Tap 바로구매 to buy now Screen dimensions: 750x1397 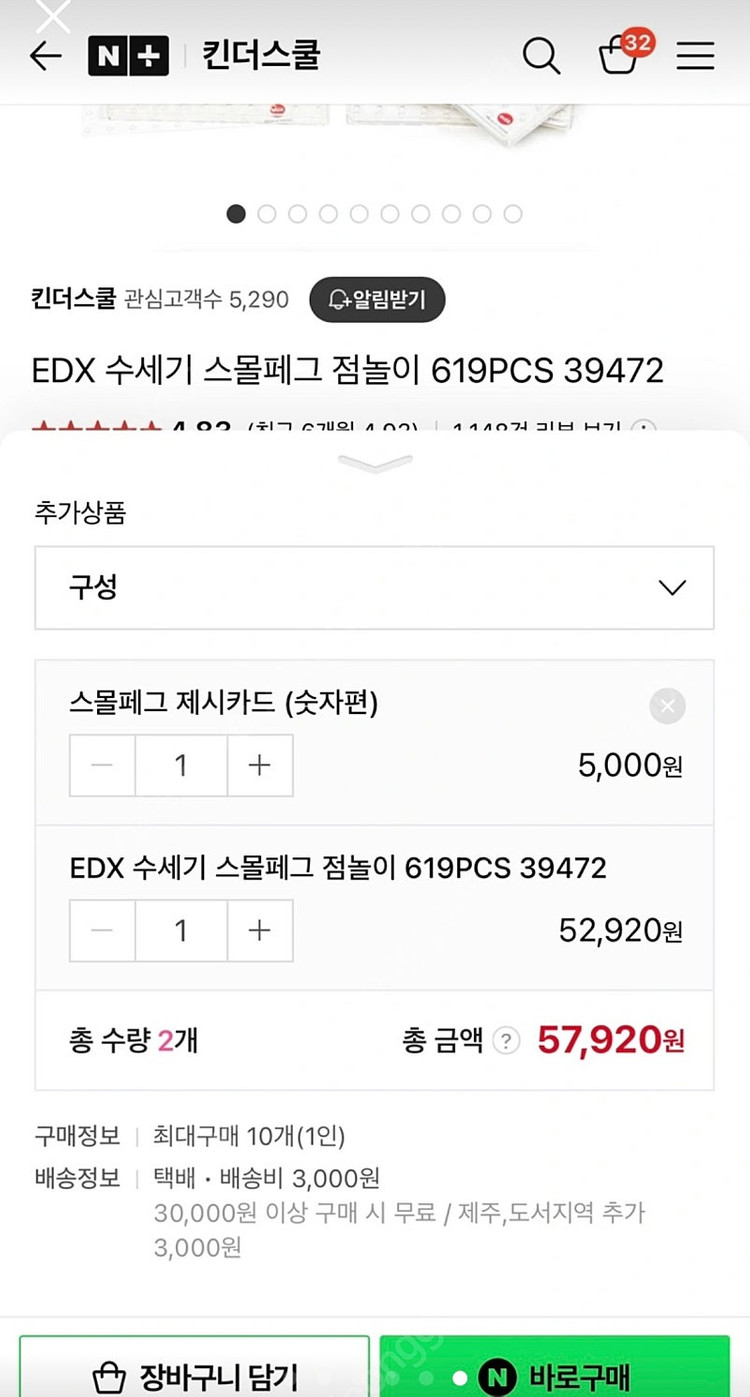click(560, 1377)
